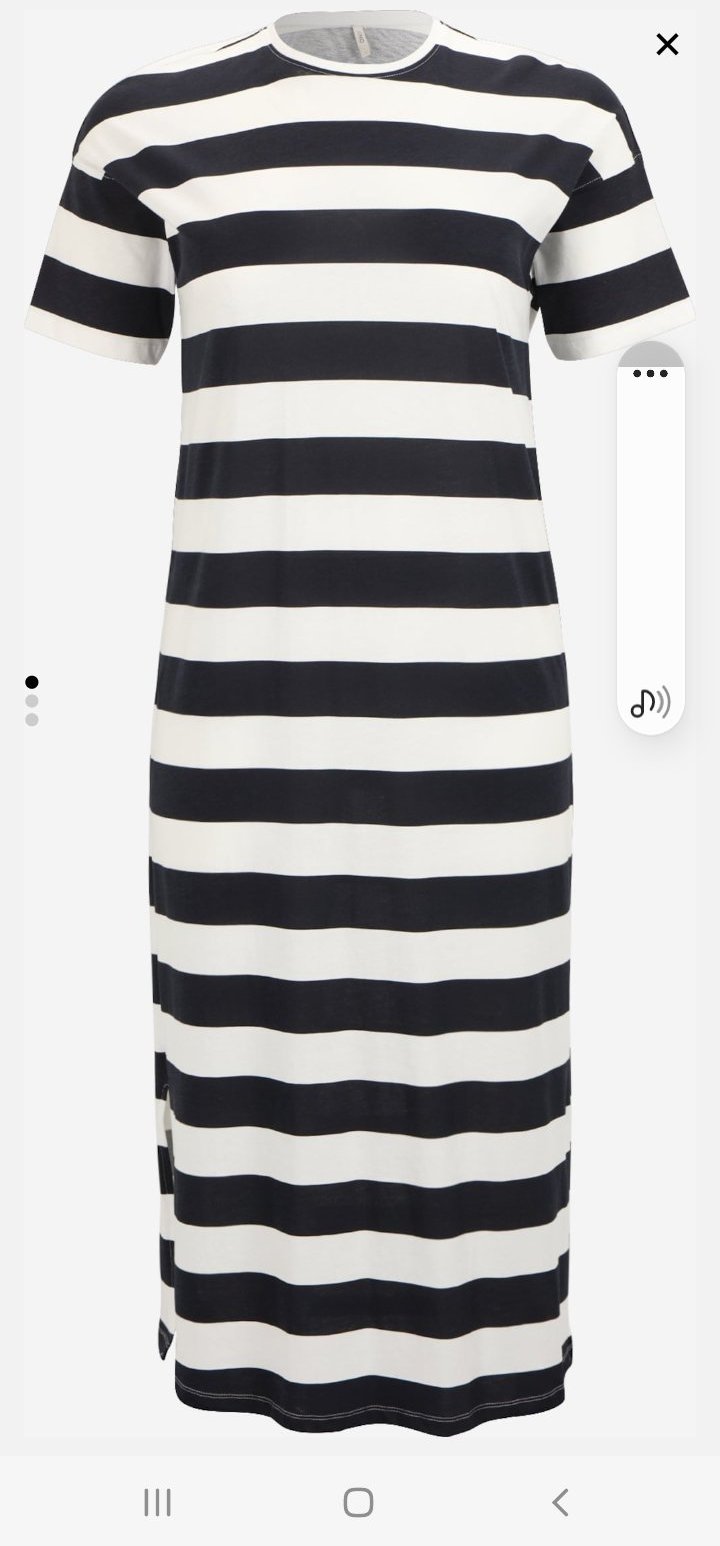720x1546 pixels.
Task: Adjust the media volume slider
Action: pos(650,530)
